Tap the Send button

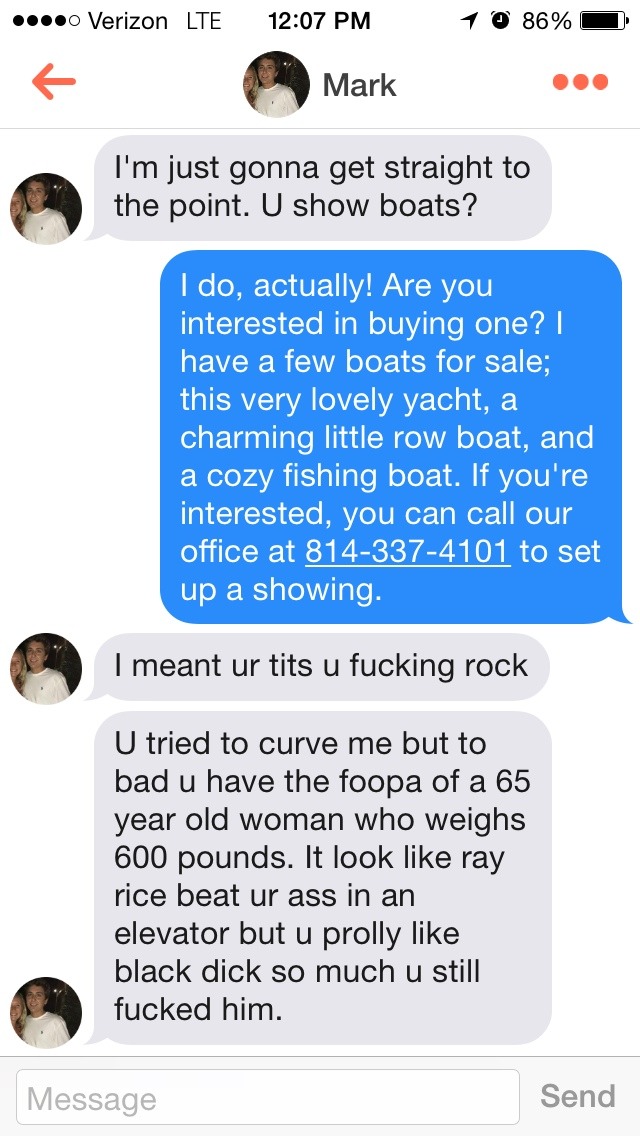click(x=577, y=1096)
